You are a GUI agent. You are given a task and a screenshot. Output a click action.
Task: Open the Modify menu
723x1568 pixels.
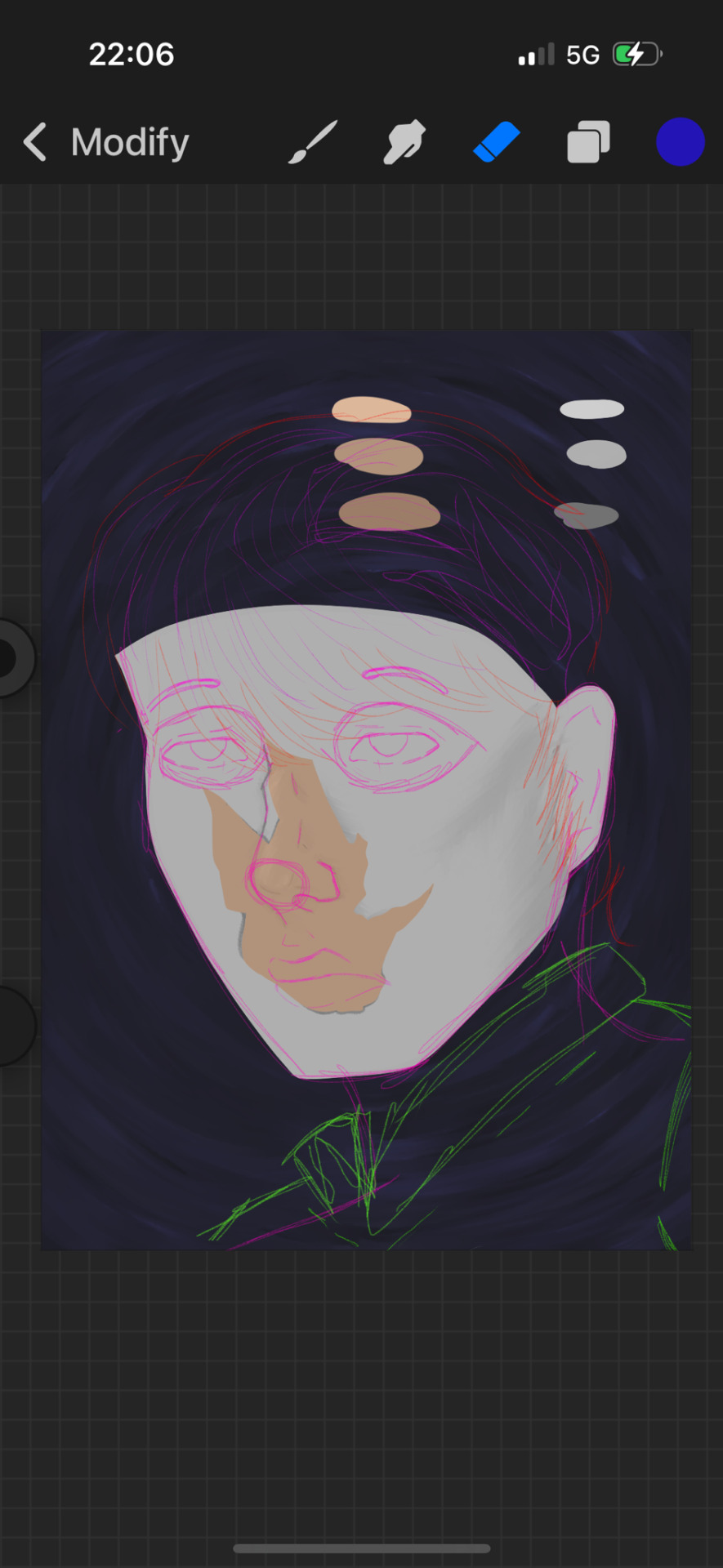tap(130, 142)
